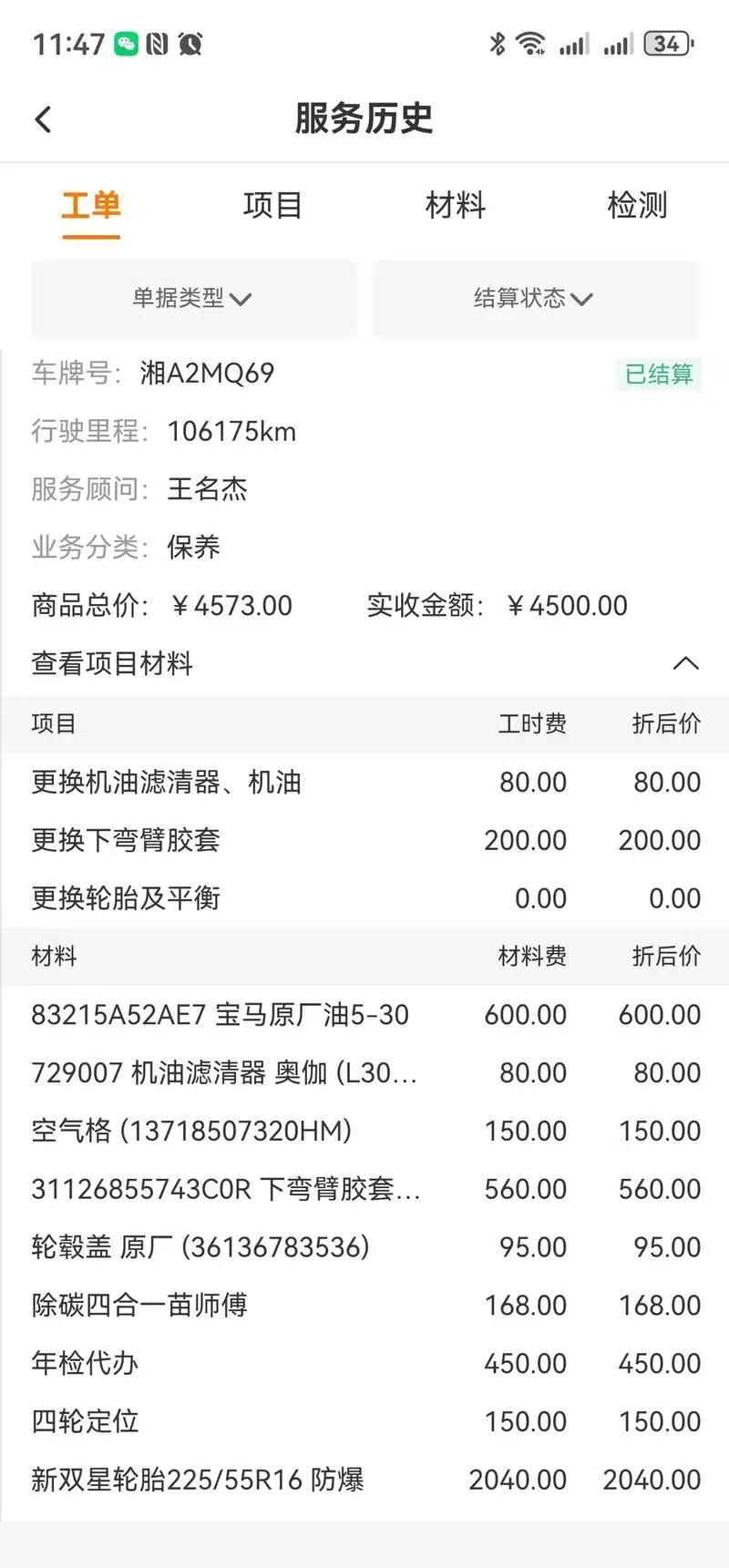This screenshot has width=729, height=1568.
Task: Select the 工单 tab
Action: click(x=91, y=205)
